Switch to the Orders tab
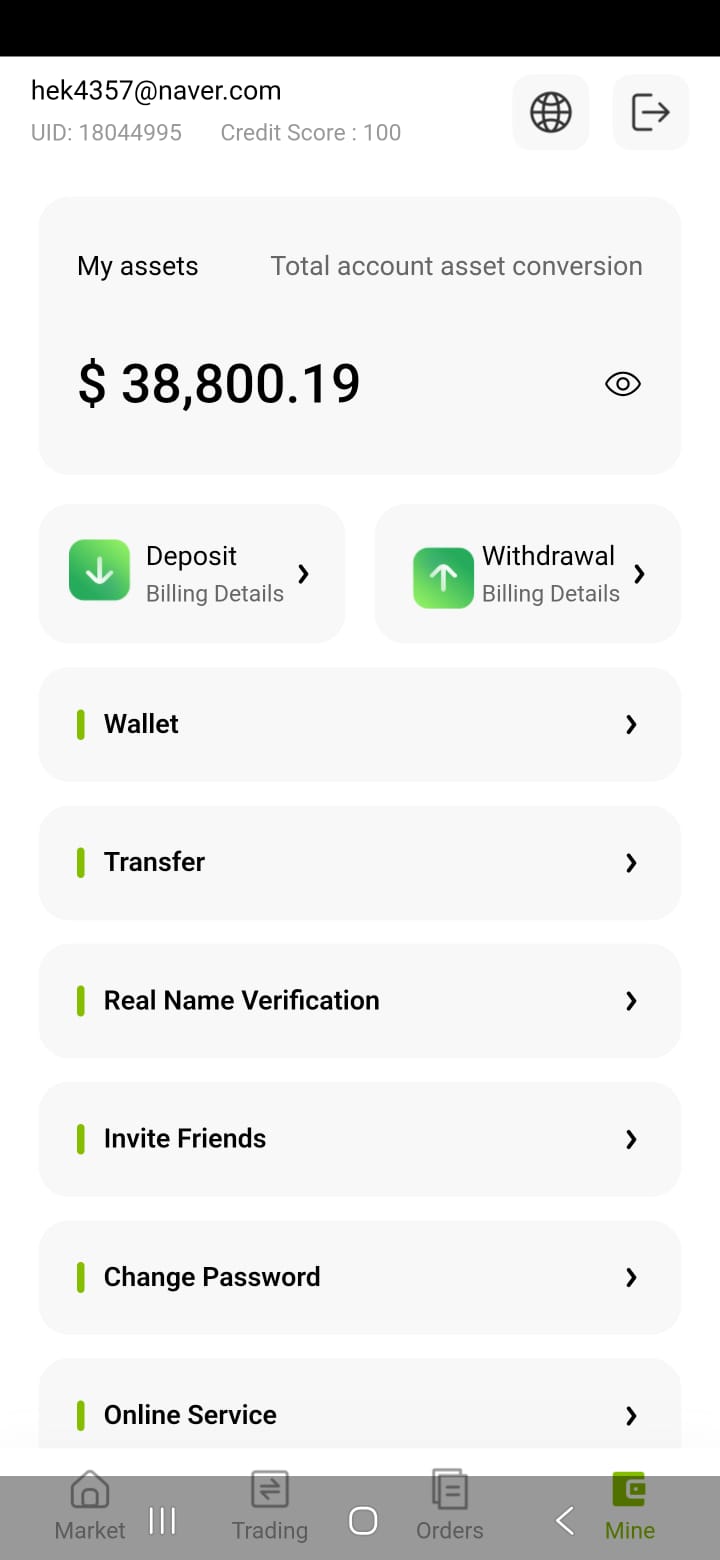This screenshot has width=720, height=1560. click(x=450, y=1507)
